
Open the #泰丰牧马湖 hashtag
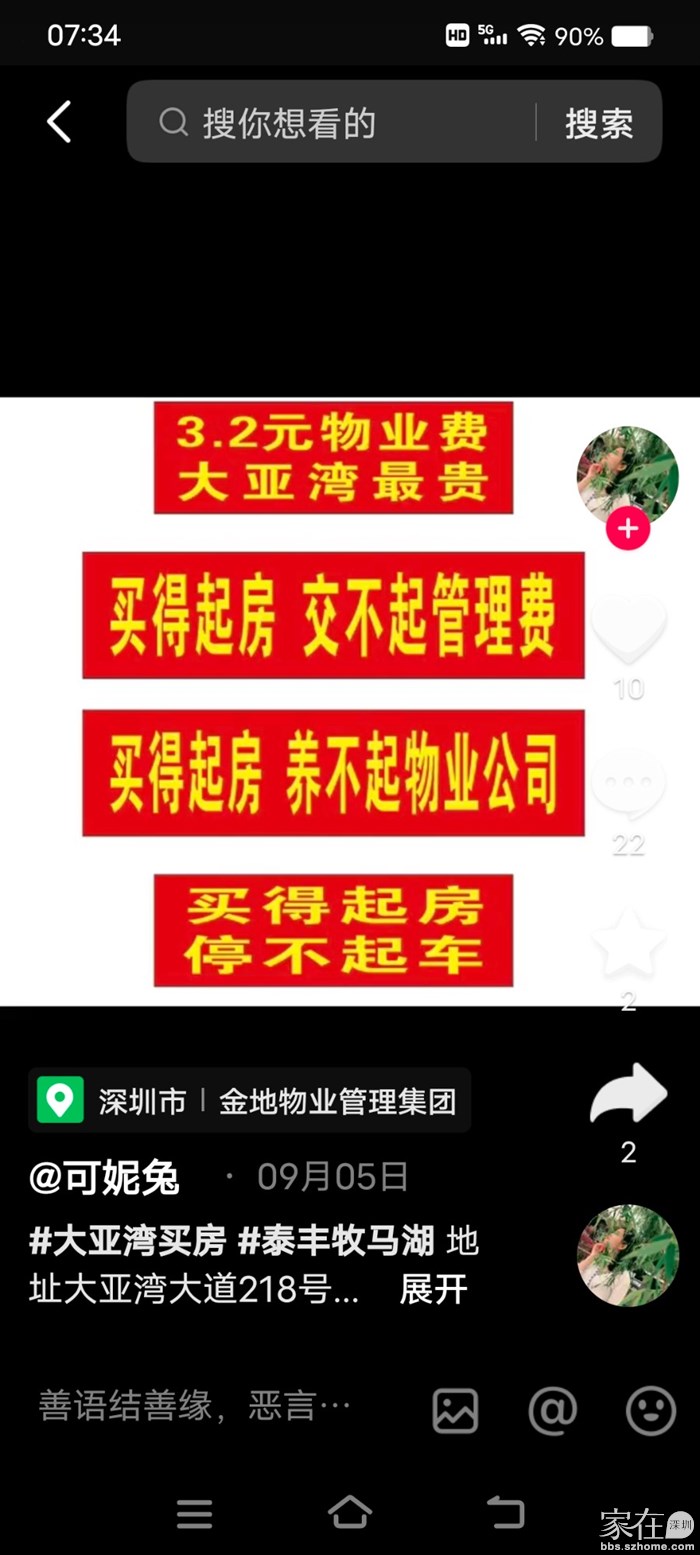click(x=336, y=1242)
